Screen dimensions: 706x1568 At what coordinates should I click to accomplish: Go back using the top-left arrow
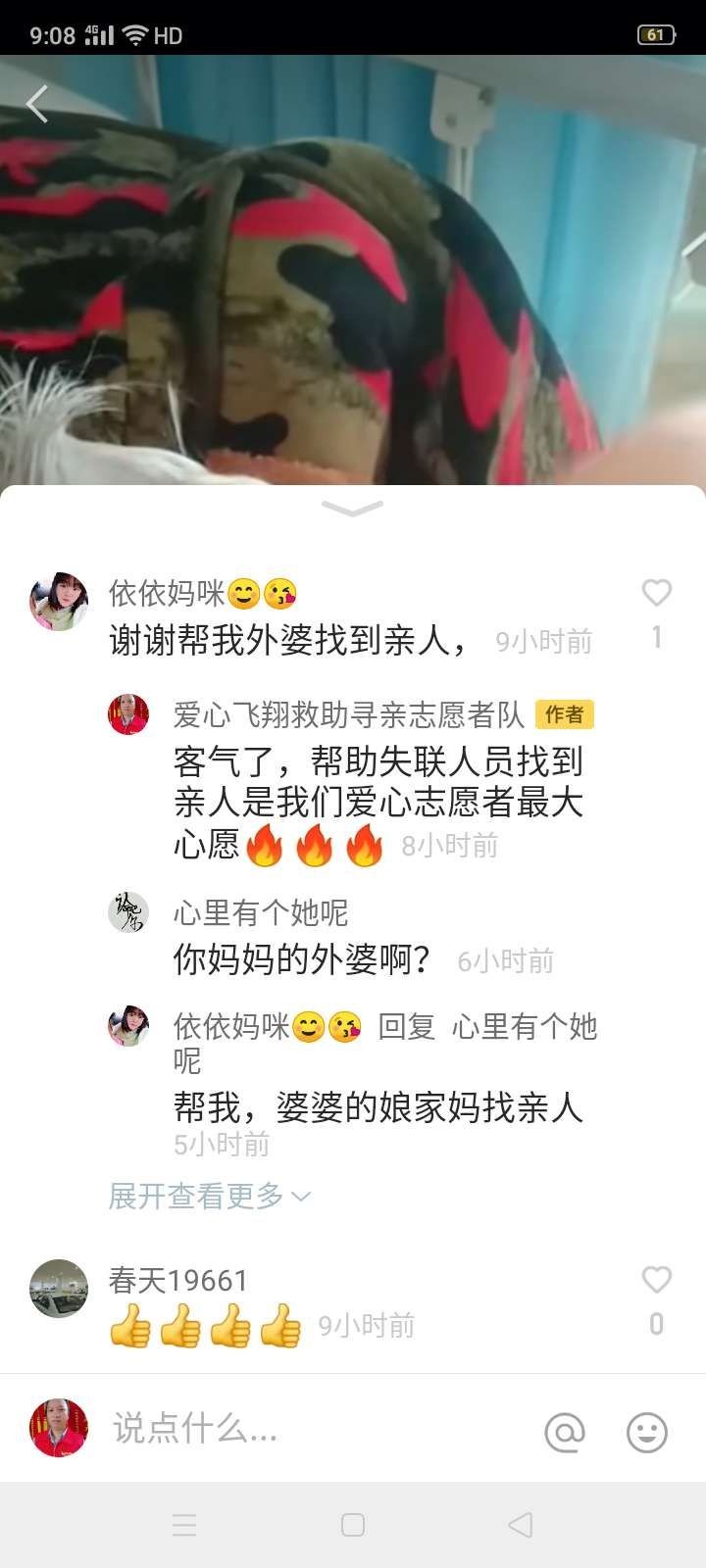pyautogui.click(x=37, y=104)
